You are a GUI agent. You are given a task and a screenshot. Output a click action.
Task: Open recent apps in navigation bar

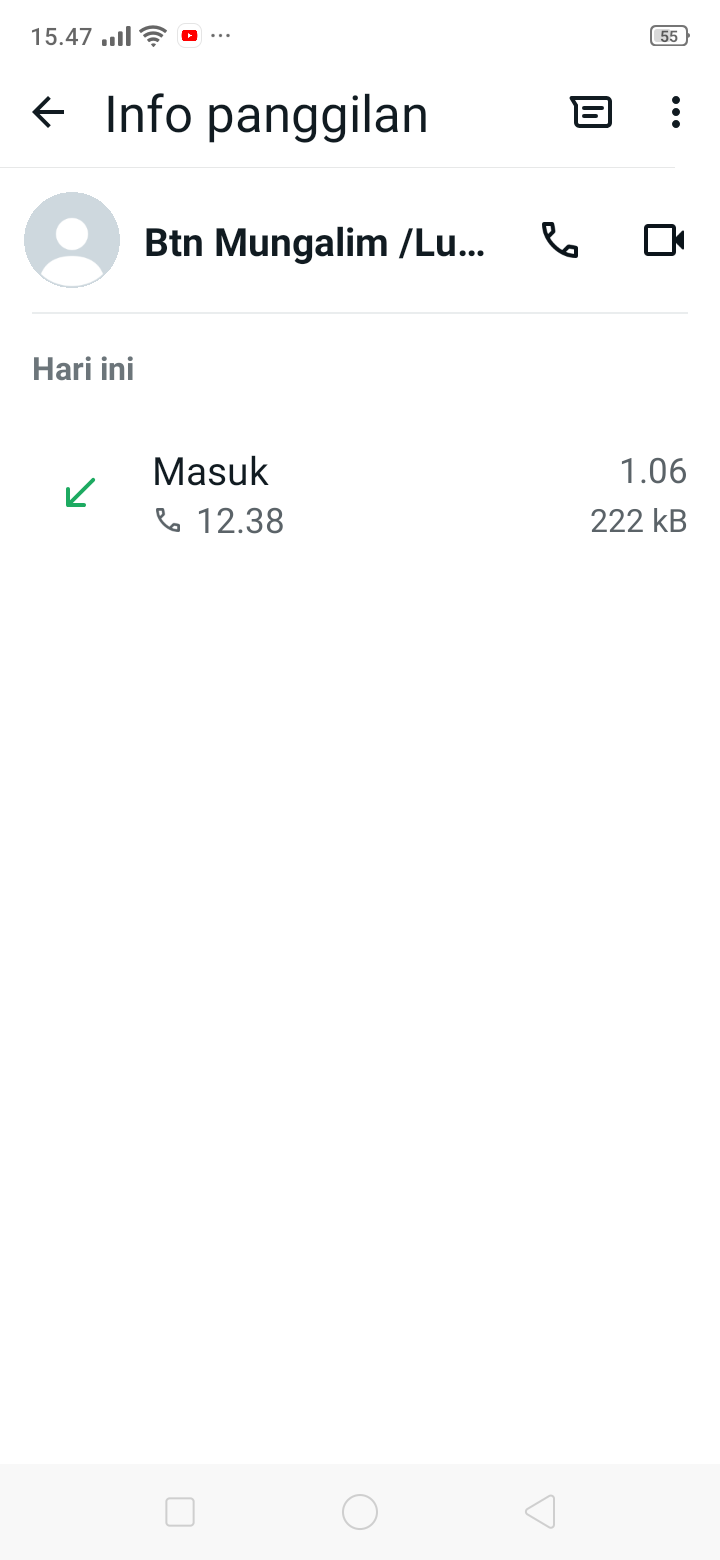180,1512
